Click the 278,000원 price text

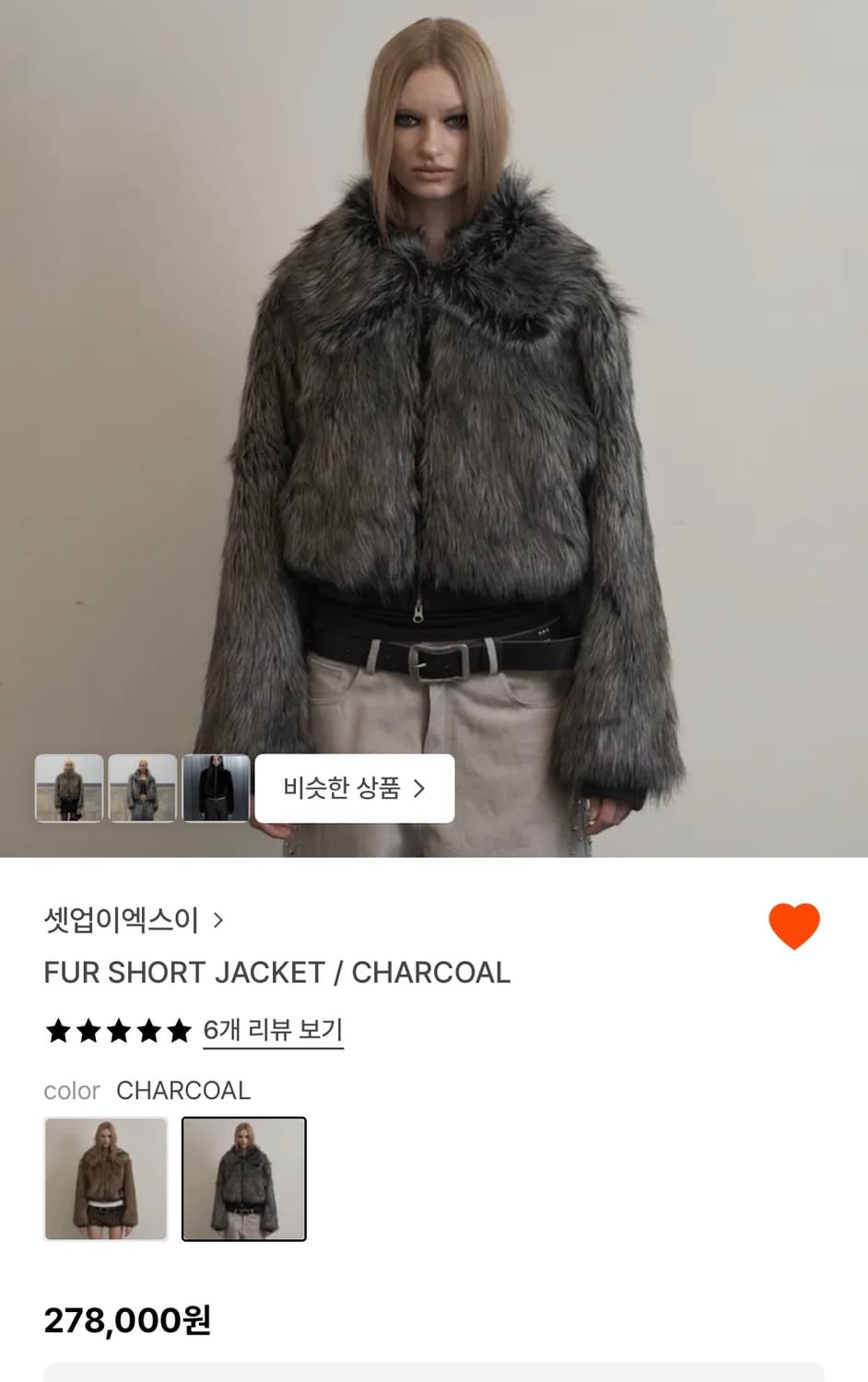click(127, 1321)
